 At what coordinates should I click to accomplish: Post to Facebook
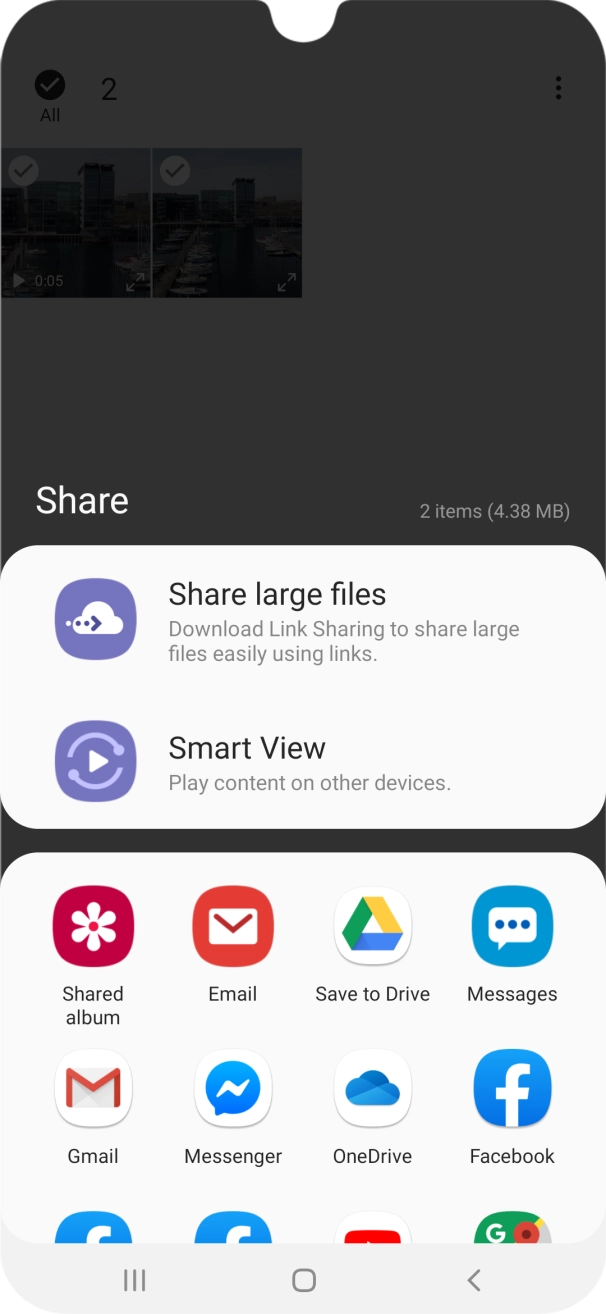pos(512,1088)
